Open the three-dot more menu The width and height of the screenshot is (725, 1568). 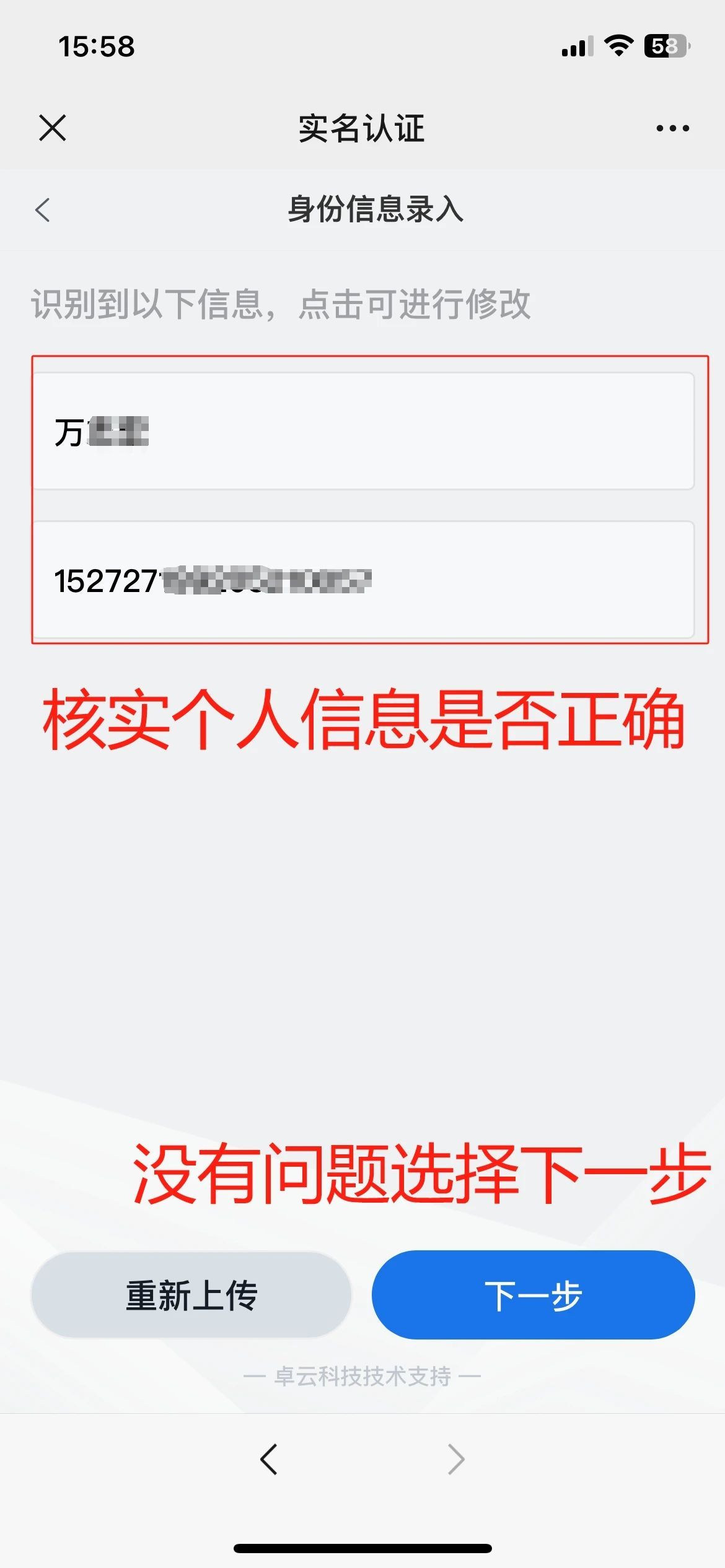click(672, 128)
